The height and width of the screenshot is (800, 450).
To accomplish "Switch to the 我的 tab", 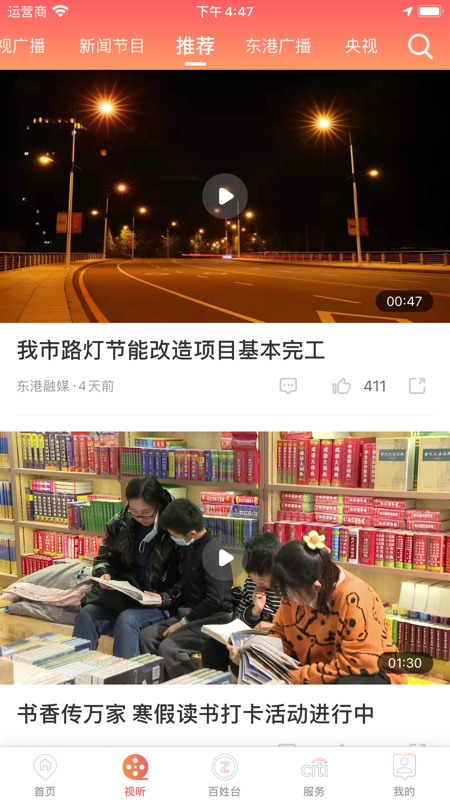I will pyautogui.click(x=404, y=775).
